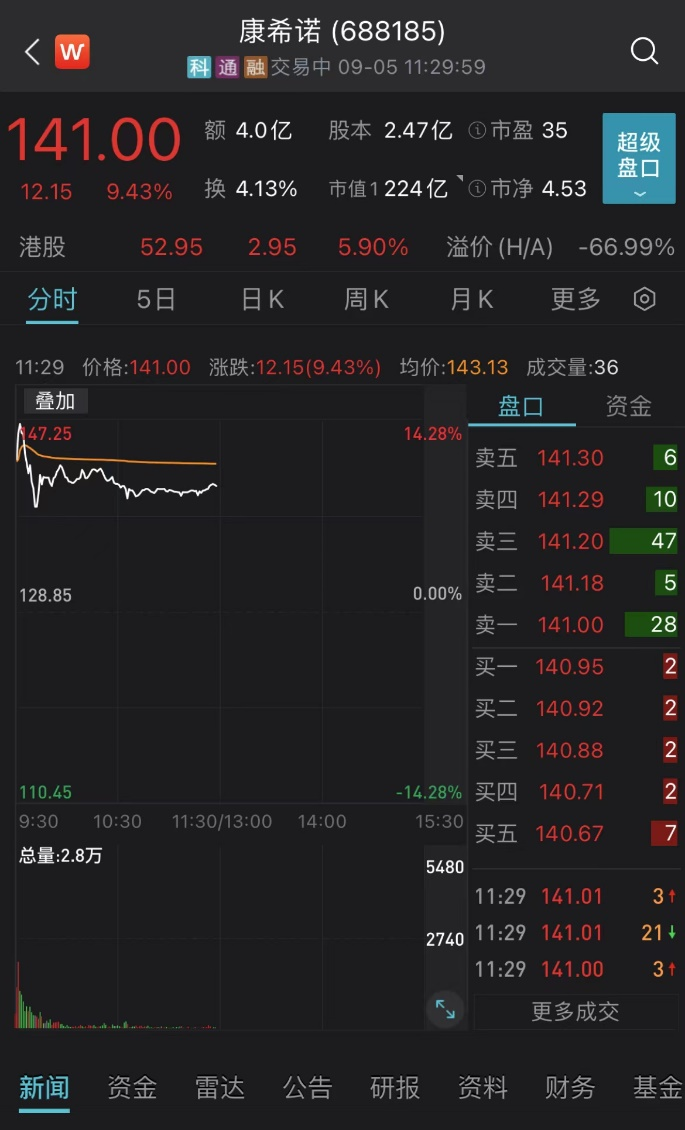Open the bottom 雷达 tab
The height and width of the screenshot is (1130, 685).
(x=220, y=1087)
